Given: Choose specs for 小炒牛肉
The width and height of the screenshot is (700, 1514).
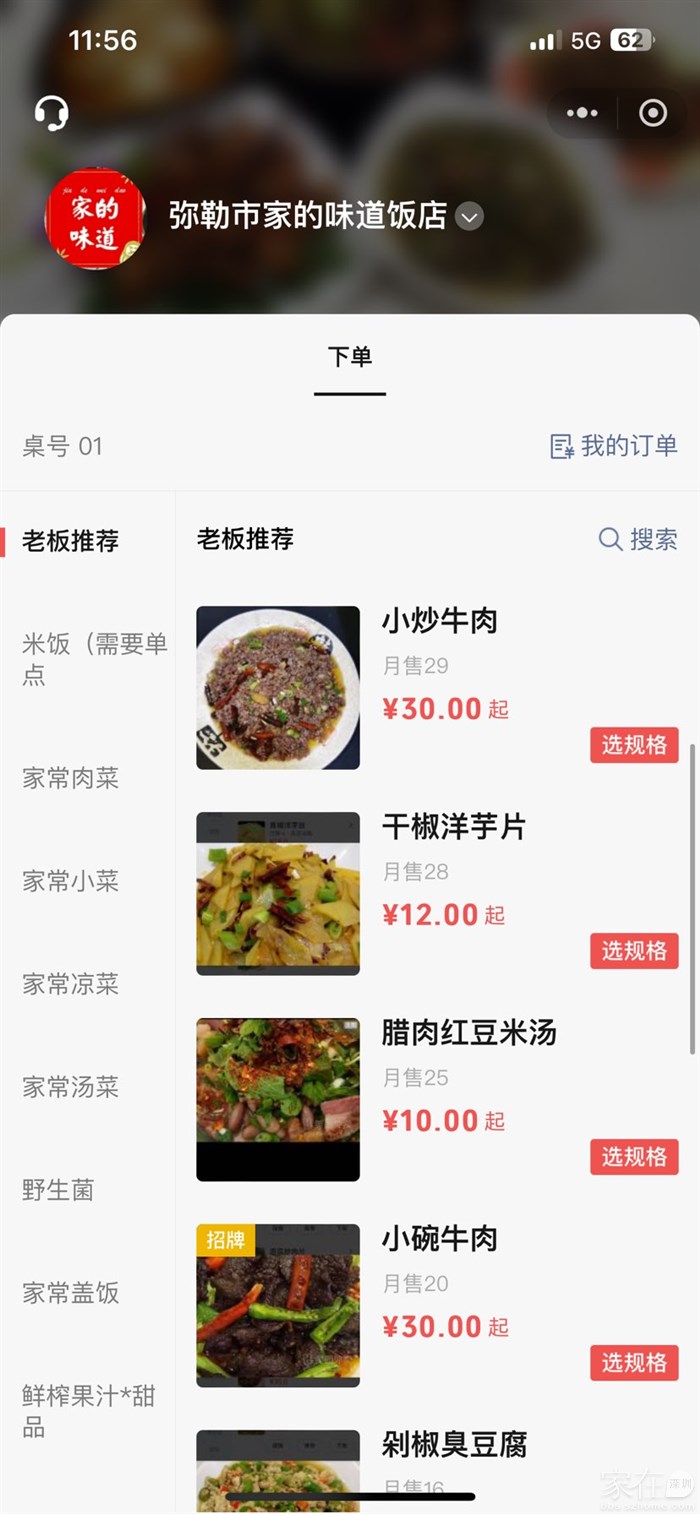Looking at the screenshot, I should 634,745.
